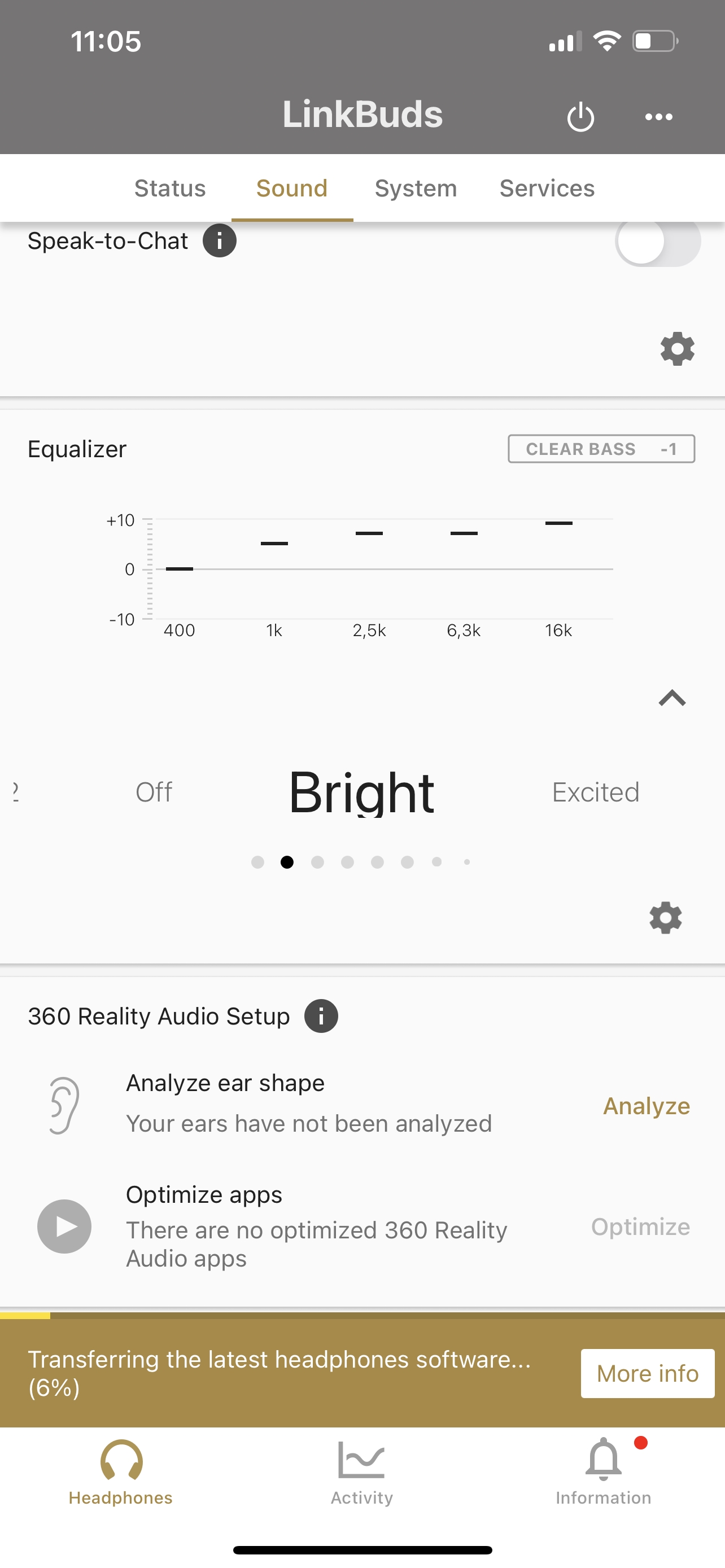This screenshot has width=725, height=1568.
Task: Open More info on software transfer
Action: pos(647,1373)
